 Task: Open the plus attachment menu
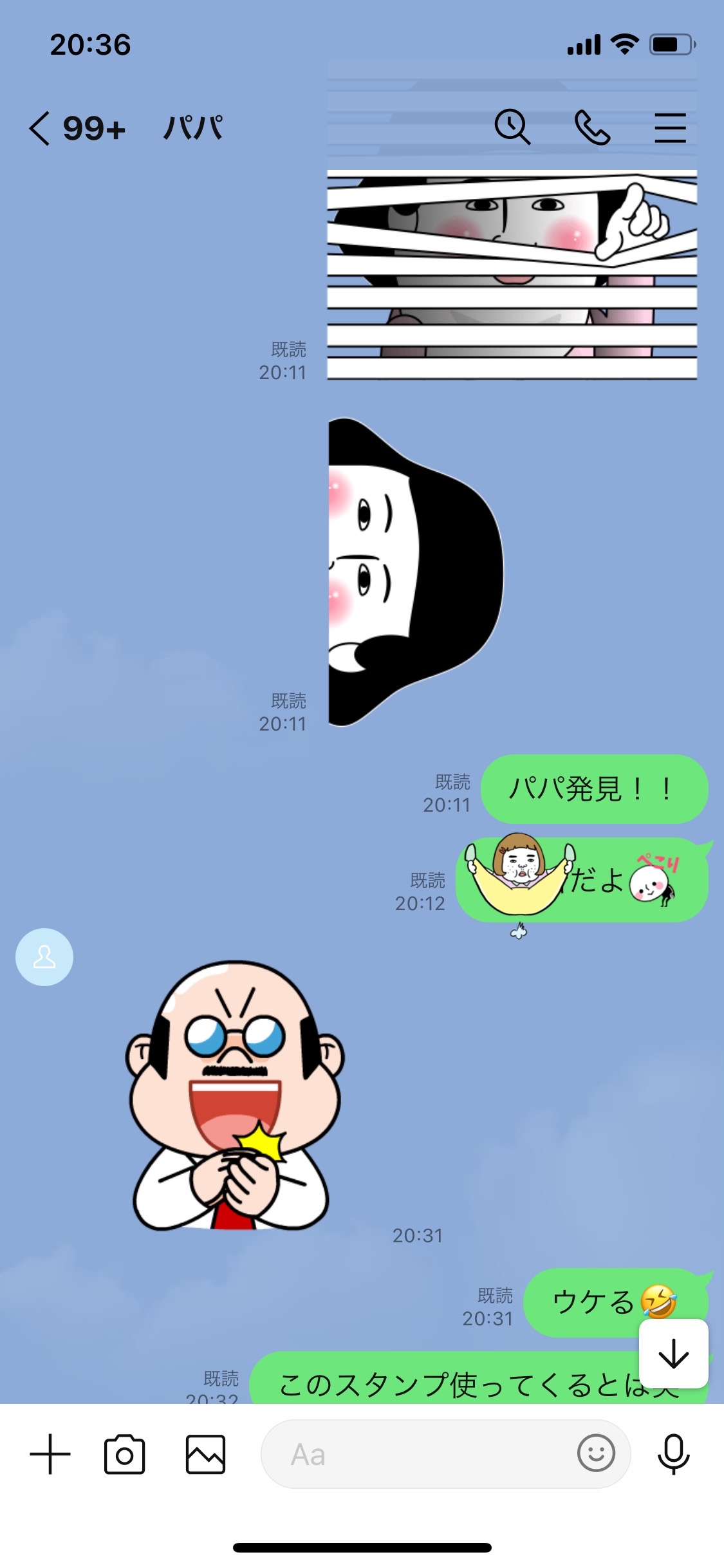tap(50, 1454)
